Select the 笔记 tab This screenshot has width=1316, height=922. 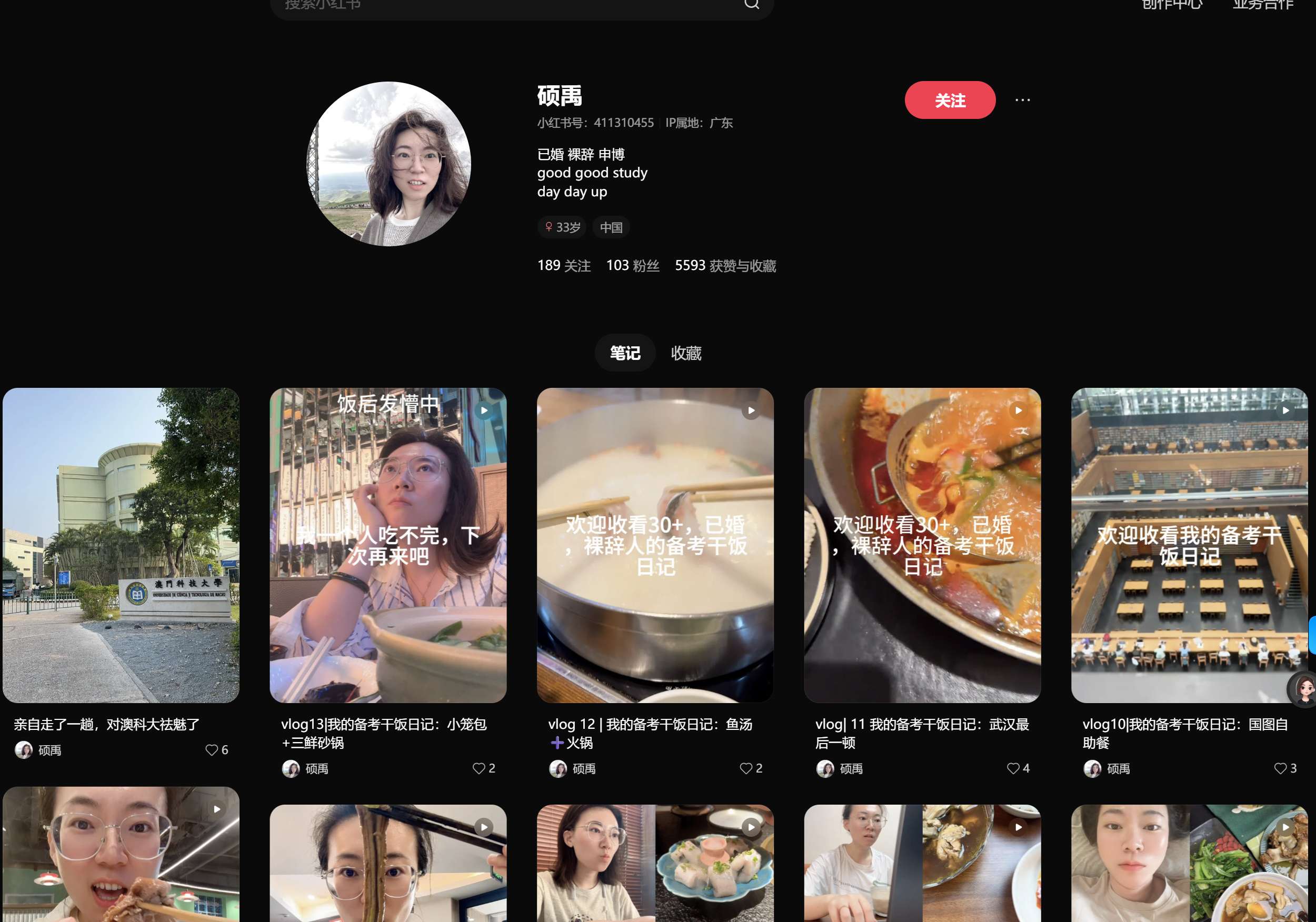625,353
